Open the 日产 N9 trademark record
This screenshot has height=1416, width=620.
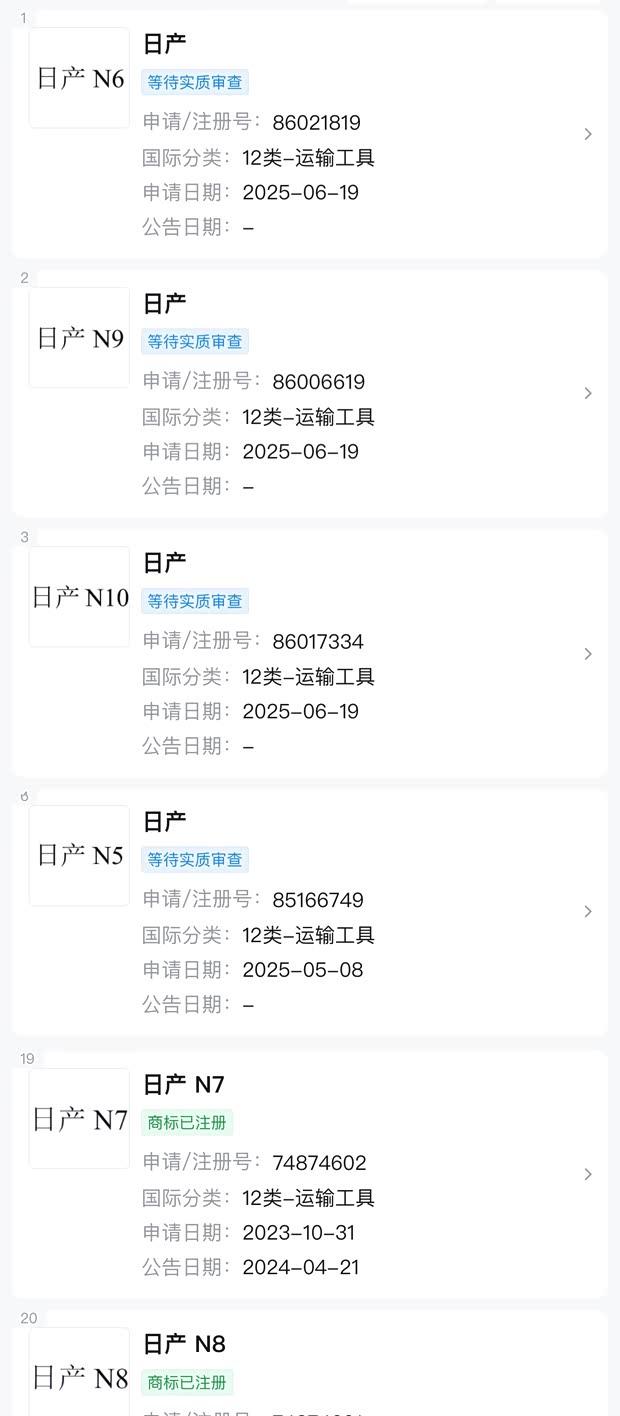tap(310, 393)
